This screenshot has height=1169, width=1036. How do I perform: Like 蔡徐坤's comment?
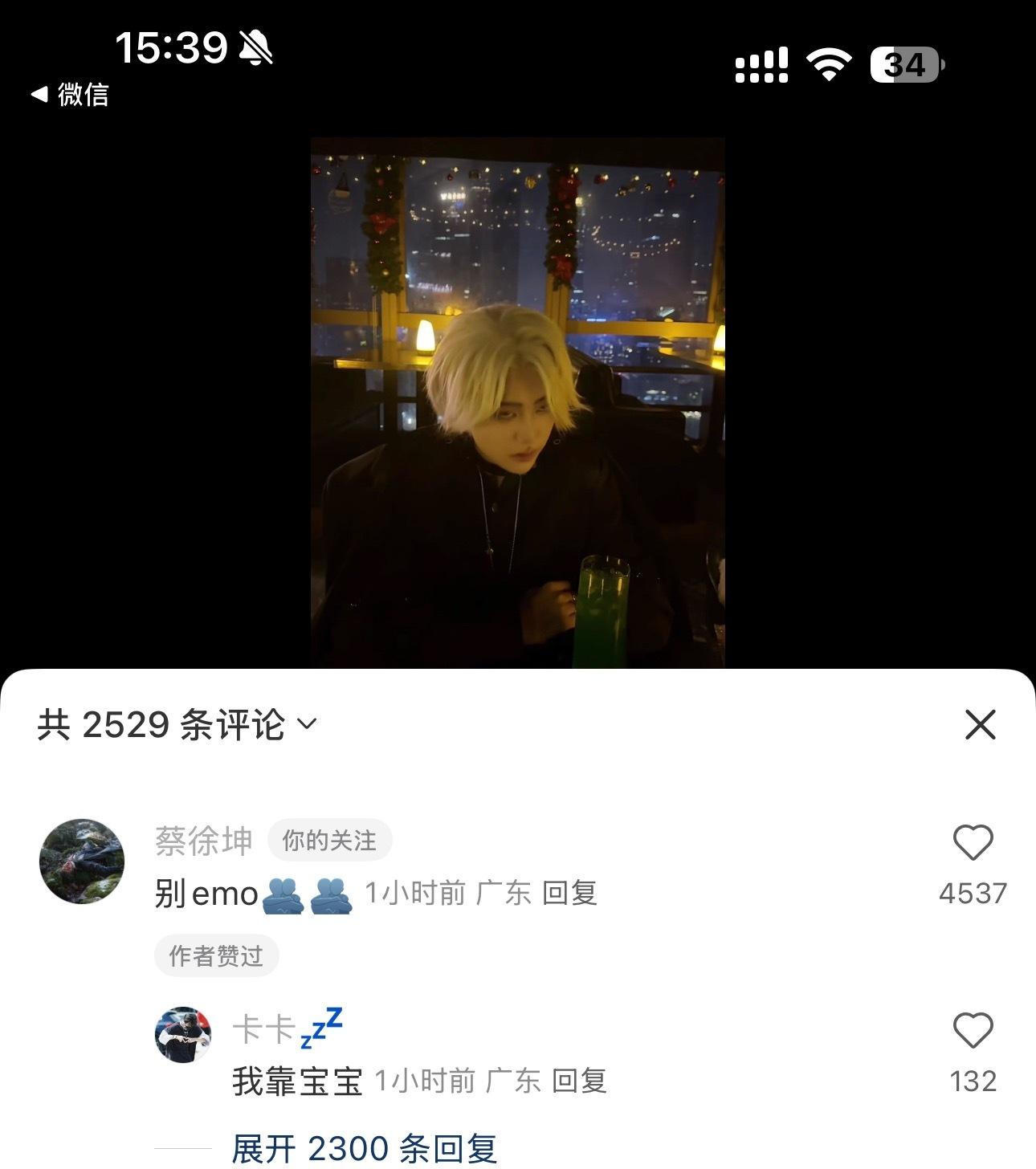pos(973,843)
